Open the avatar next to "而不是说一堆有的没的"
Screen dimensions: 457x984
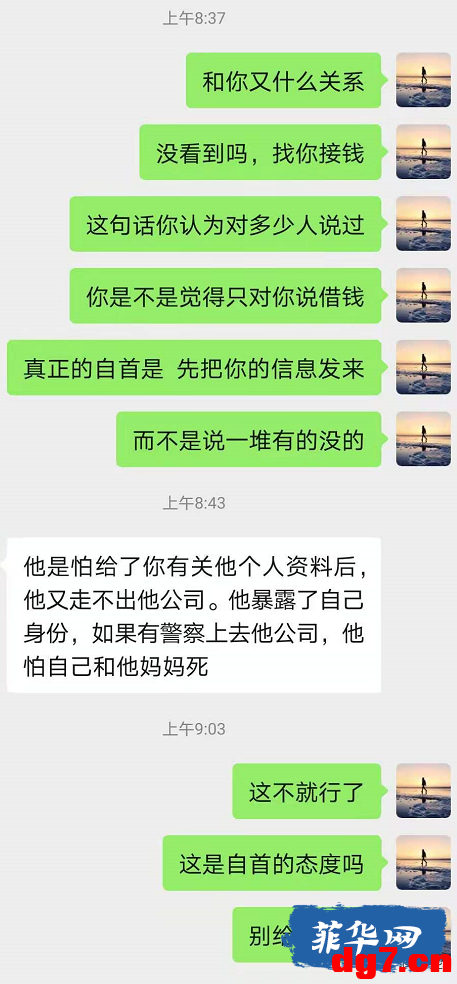(423, 439)
